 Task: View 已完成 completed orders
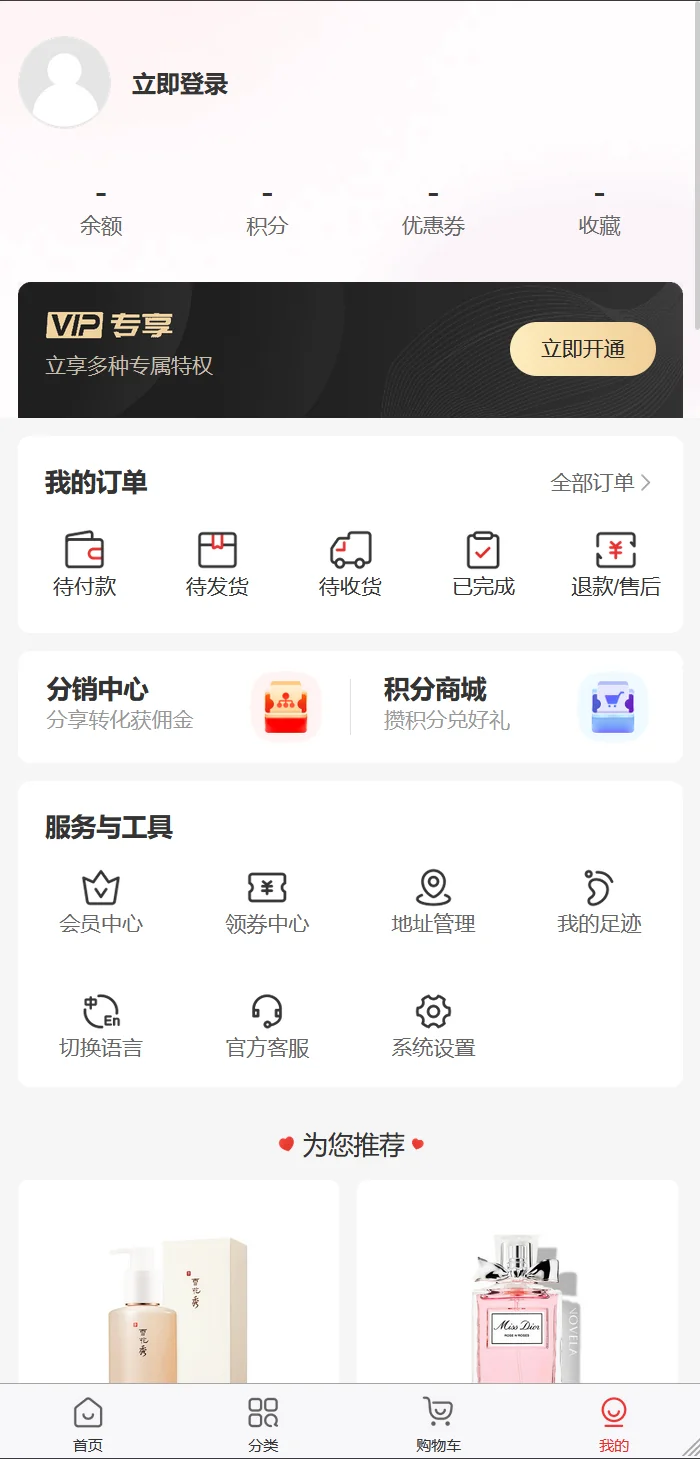[x=483, y=564]
